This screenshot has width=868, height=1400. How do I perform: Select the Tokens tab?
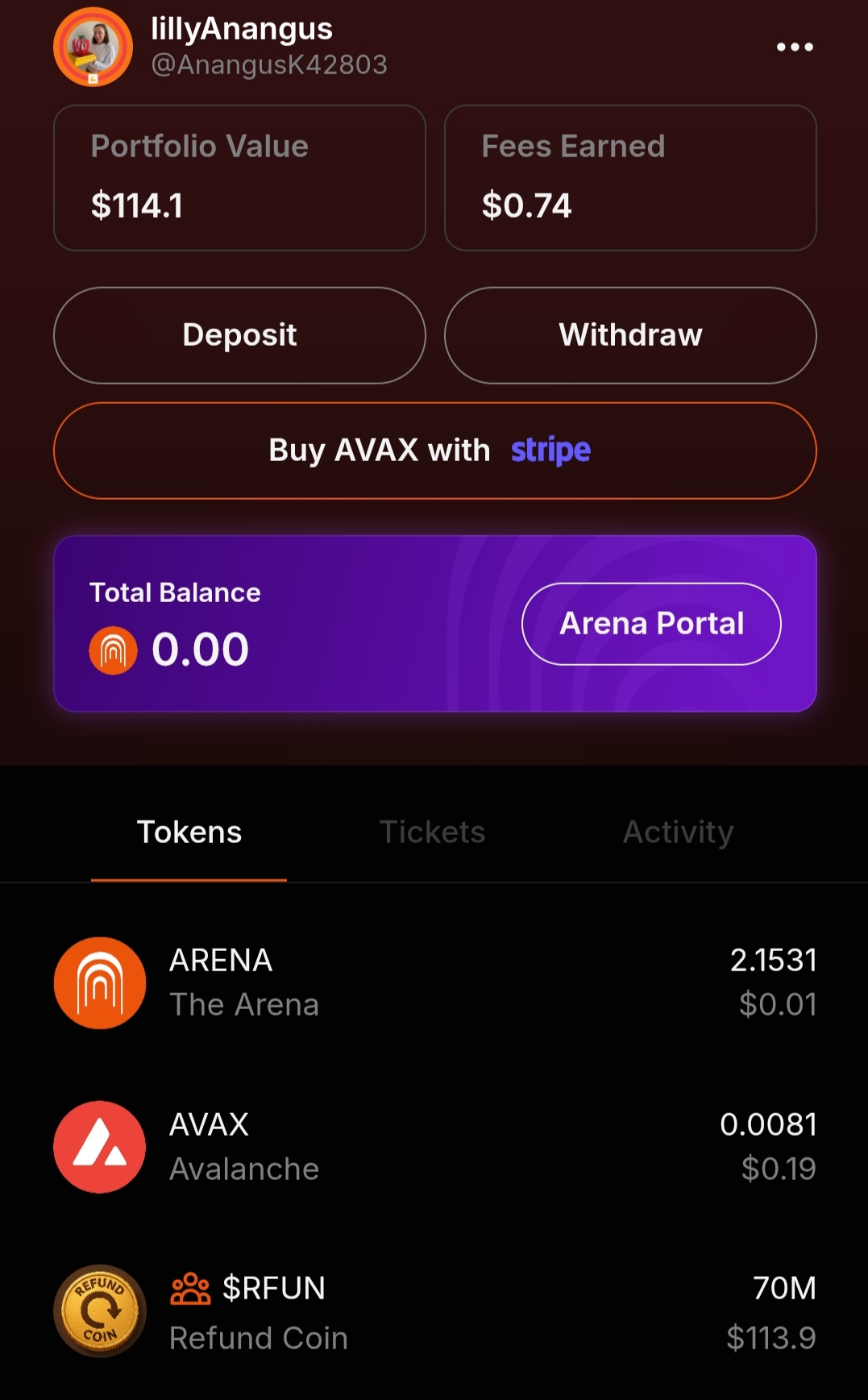click(189, 833)
